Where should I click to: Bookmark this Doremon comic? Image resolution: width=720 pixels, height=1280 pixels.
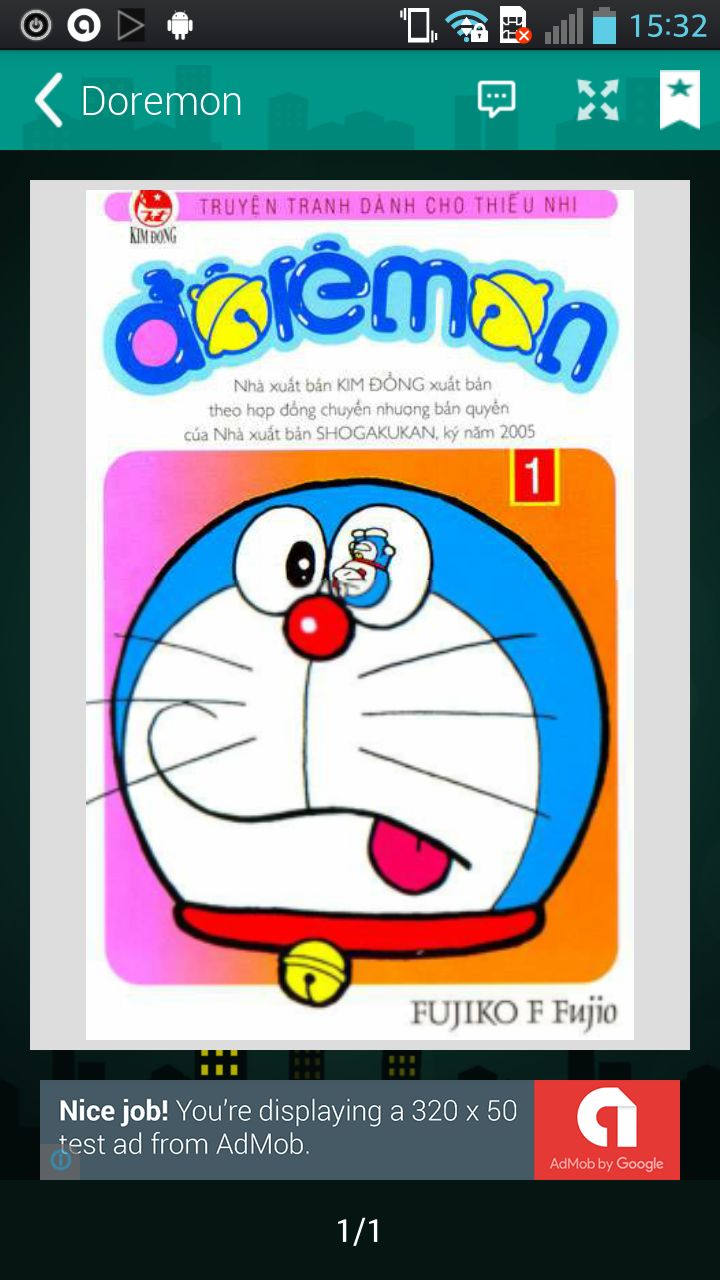pos(679,99)
